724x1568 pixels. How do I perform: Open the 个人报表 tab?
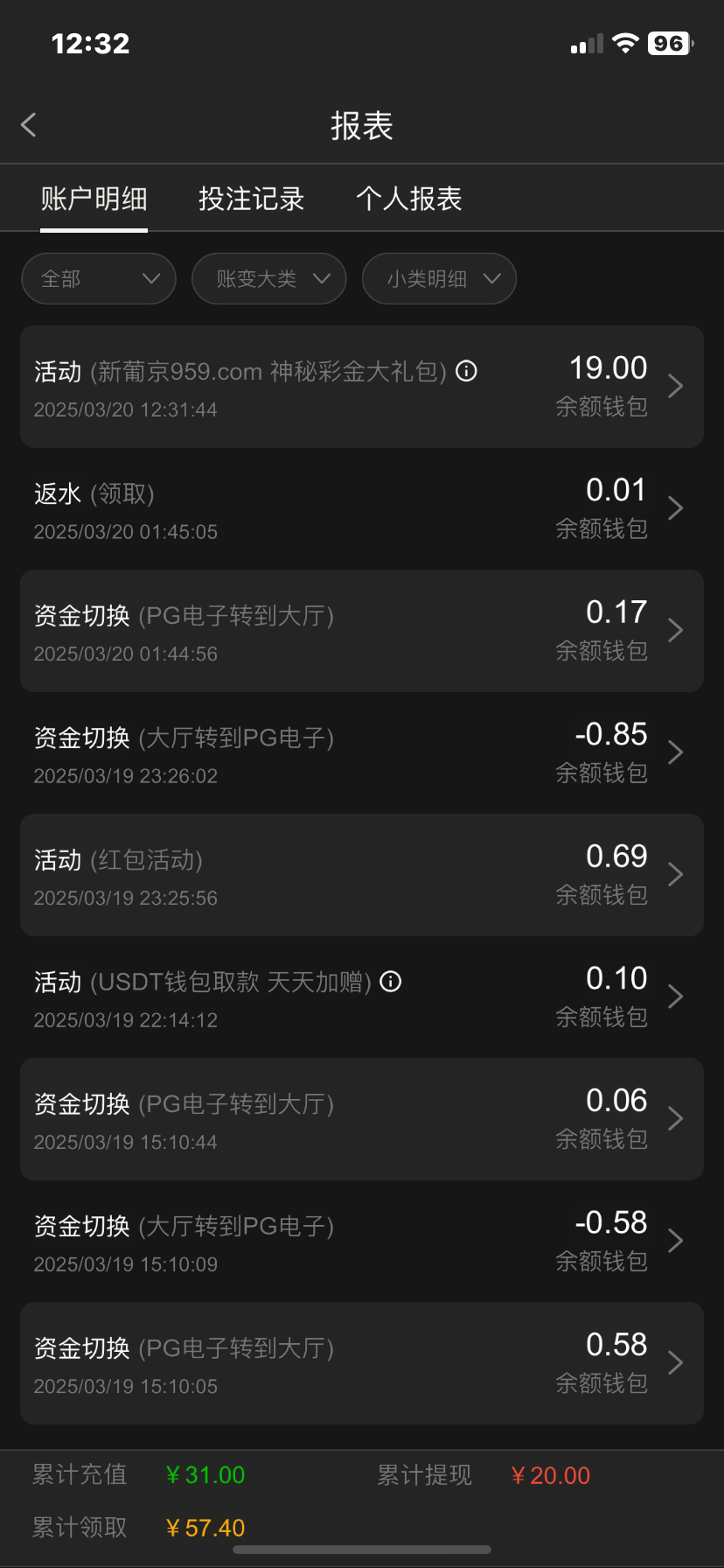tap(408, 199)
